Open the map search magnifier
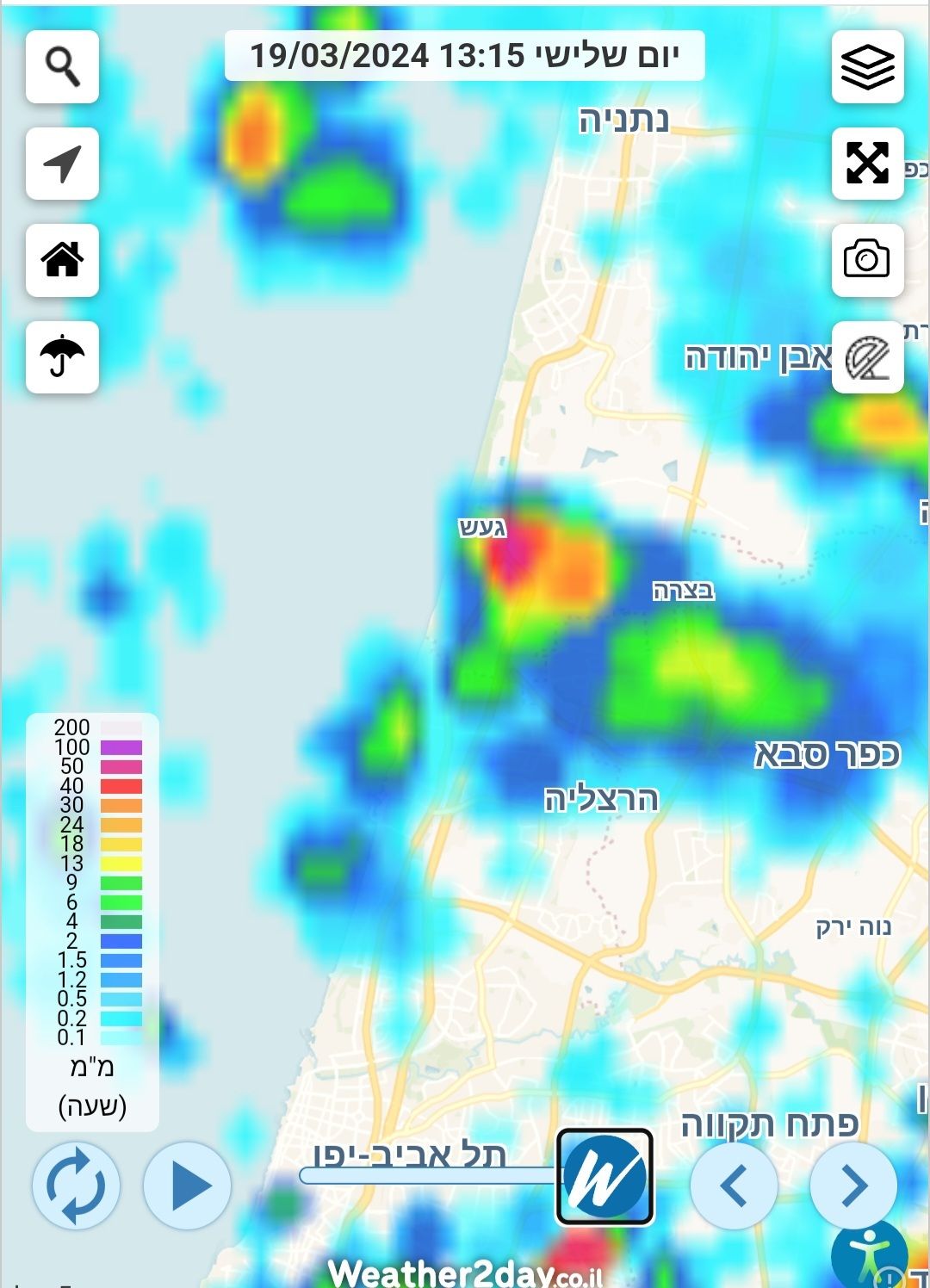This screenshot has height=1288, width=930. [x=62, y=67]
